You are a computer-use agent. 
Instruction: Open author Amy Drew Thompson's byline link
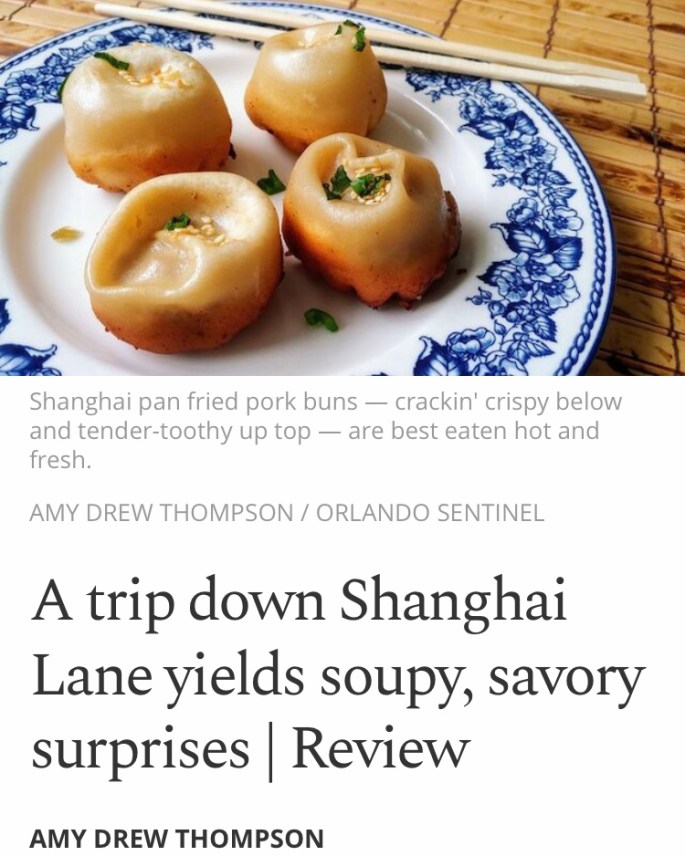pos(177,838)
